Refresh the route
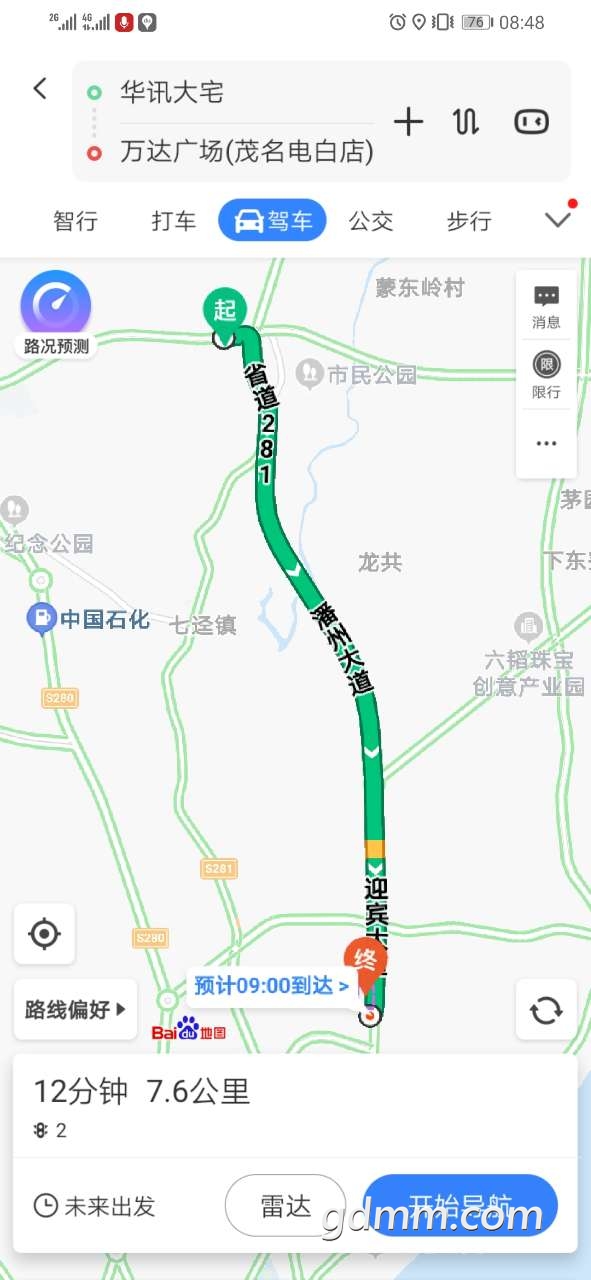Screen dimensions: 591x1280 [x=546, y=1009]
